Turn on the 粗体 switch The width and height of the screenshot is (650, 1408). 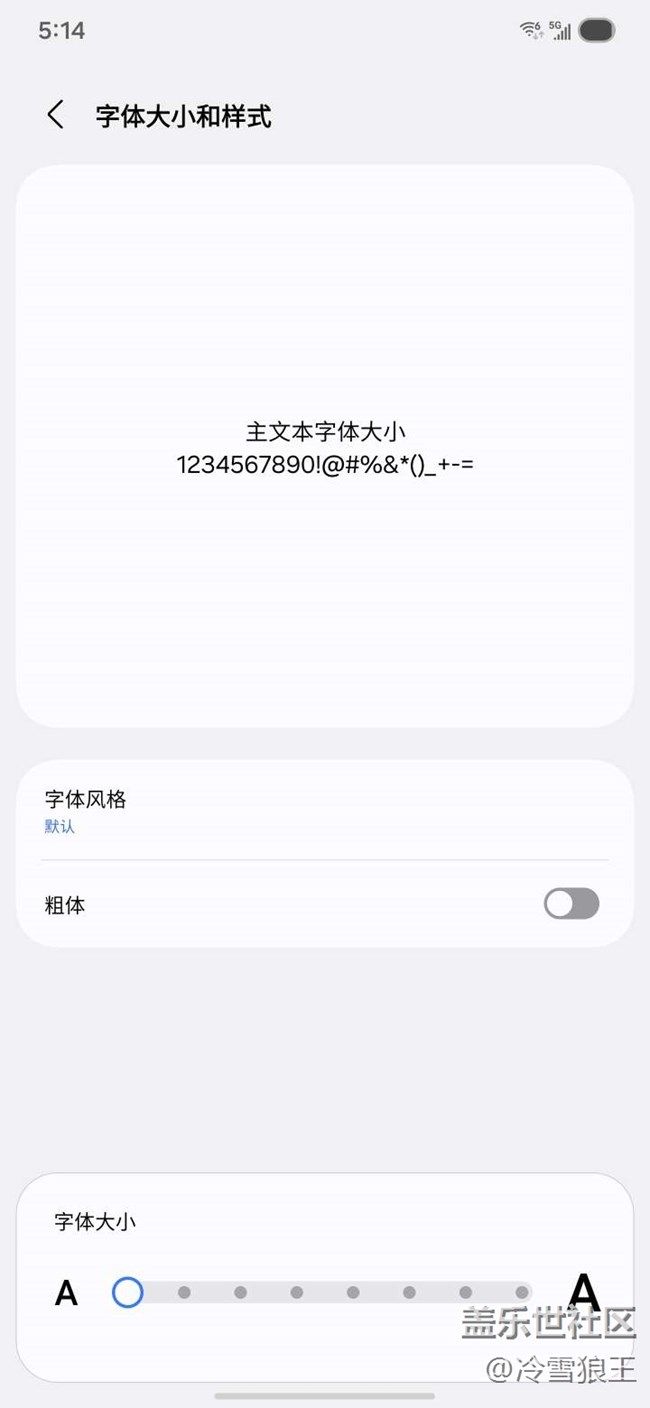coord(571,904)
